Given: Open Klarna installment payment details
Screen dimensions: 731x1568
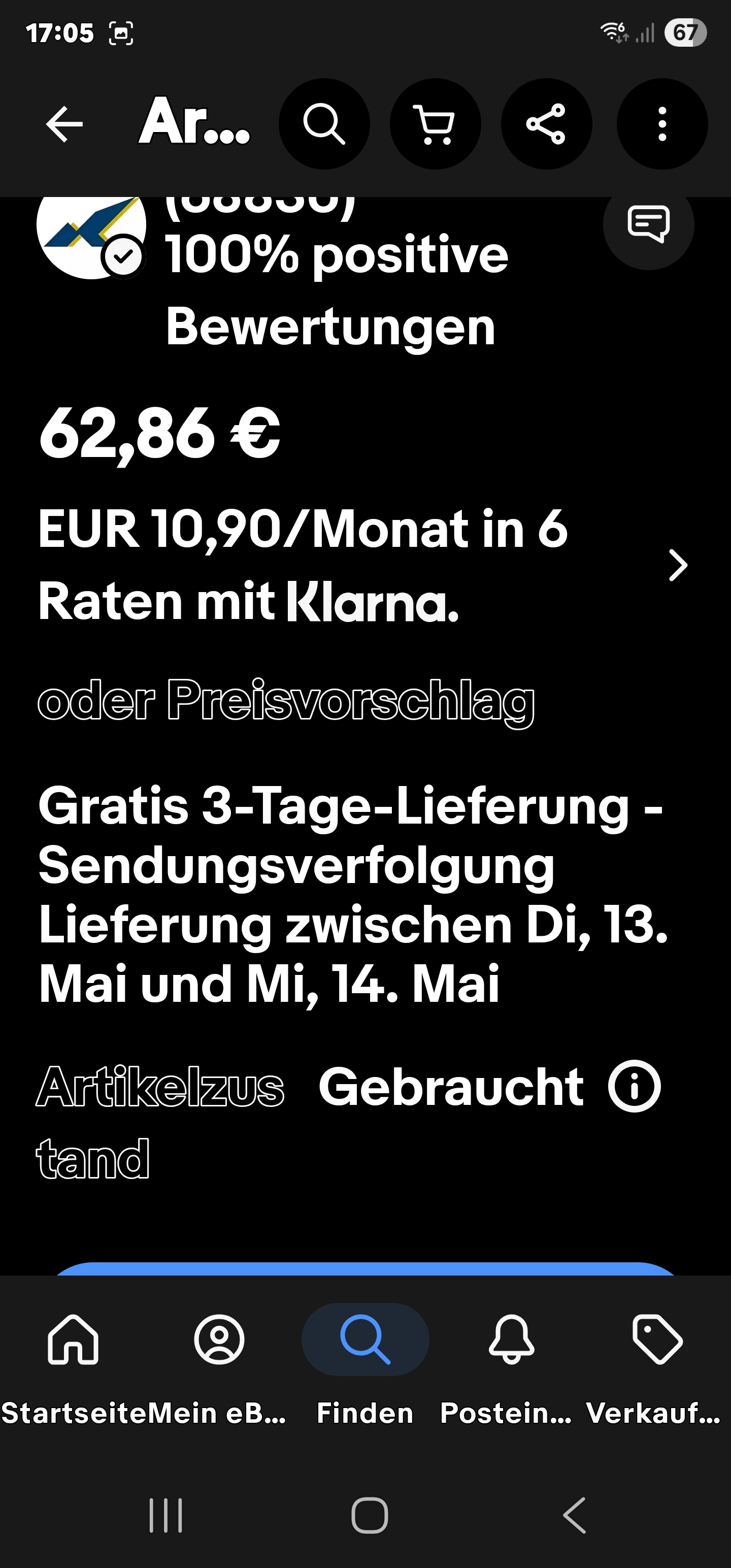Looking at the screenshot, I should (677, 565).
